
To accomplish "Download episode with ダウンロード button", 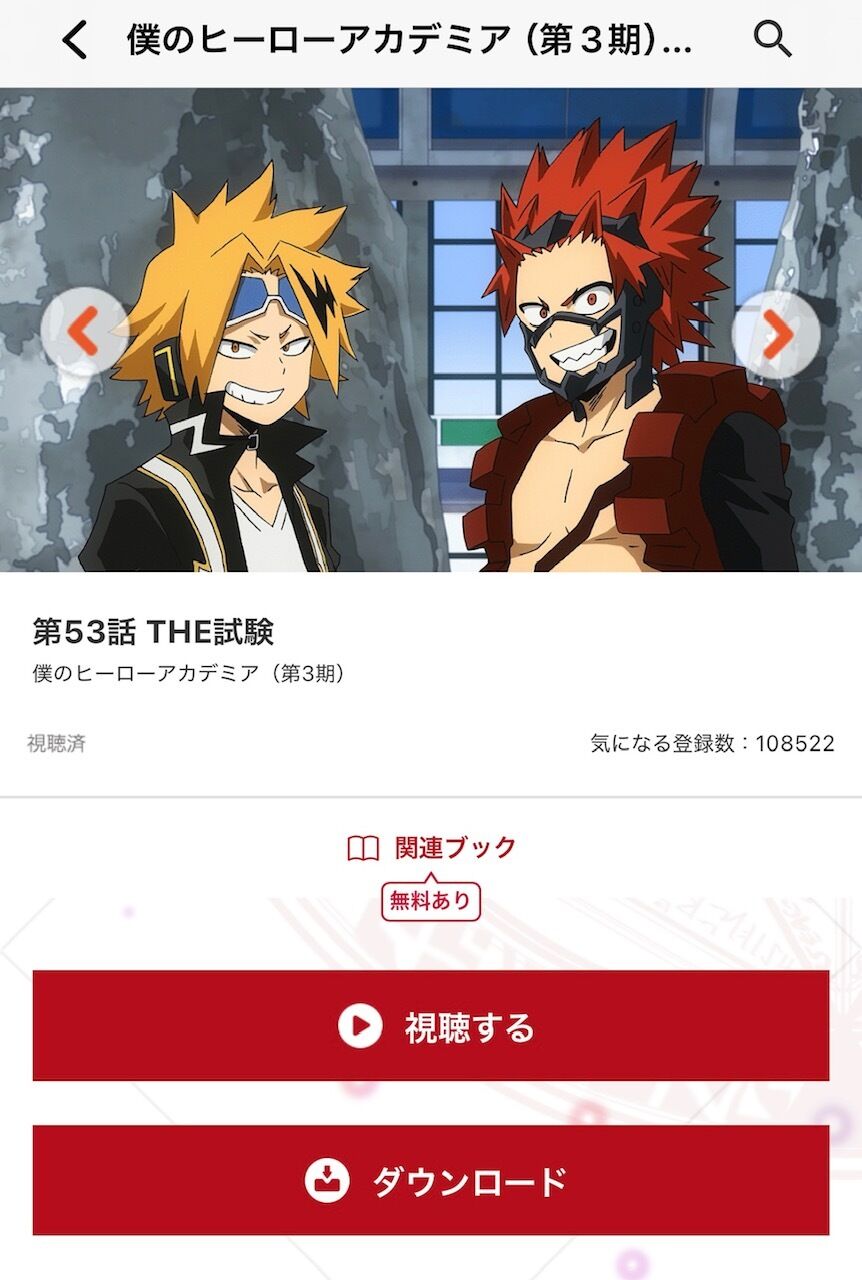I will point(431,1181).
